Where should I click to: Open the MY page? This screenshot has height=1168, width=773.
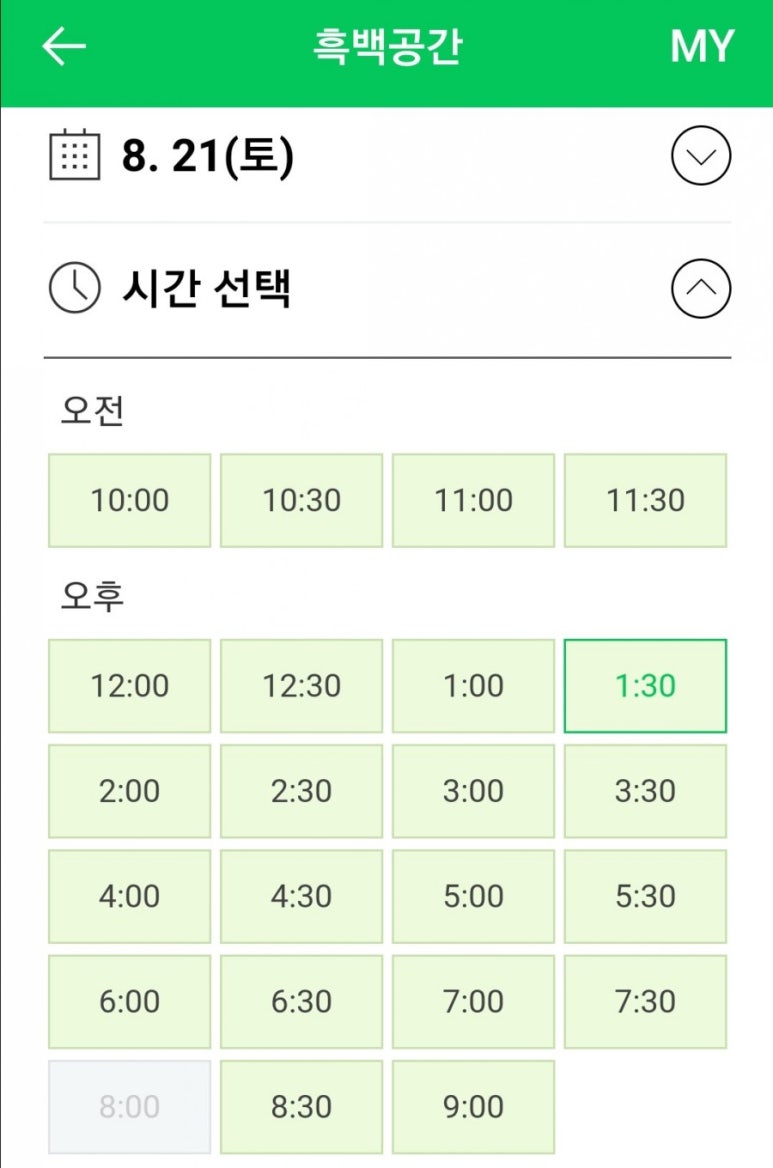701,47
